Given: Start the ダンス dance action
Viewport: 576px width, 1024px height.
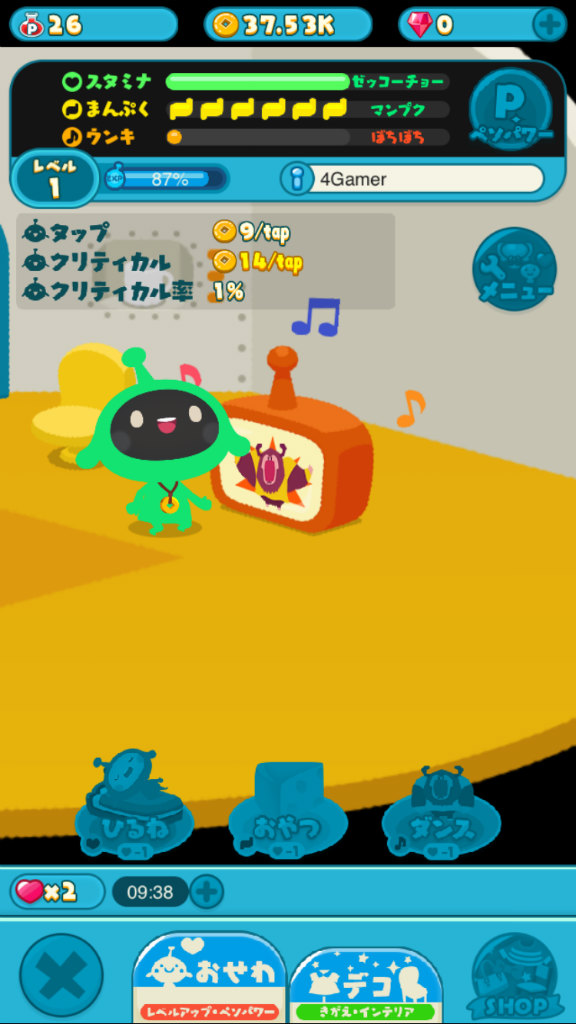Looking at the screenshot, I should pyautogui.click(x=441, y=810).
